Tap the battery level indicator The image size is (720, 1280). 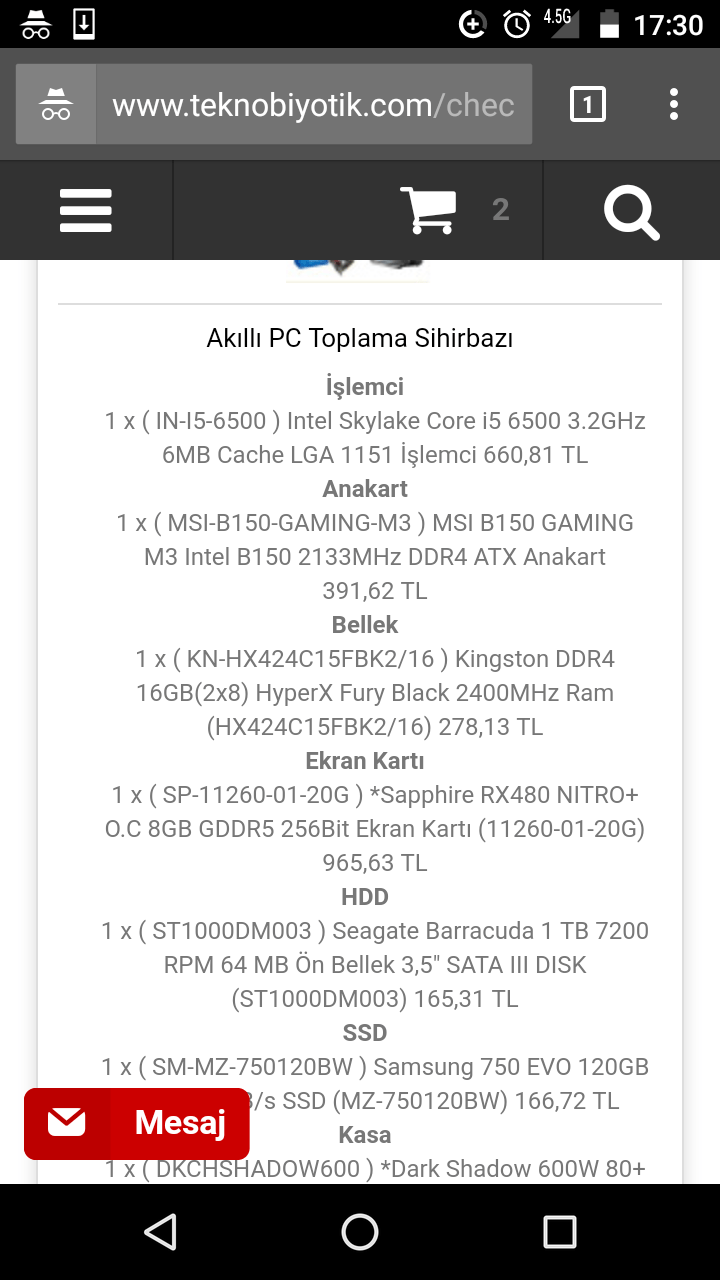[612, 23]
